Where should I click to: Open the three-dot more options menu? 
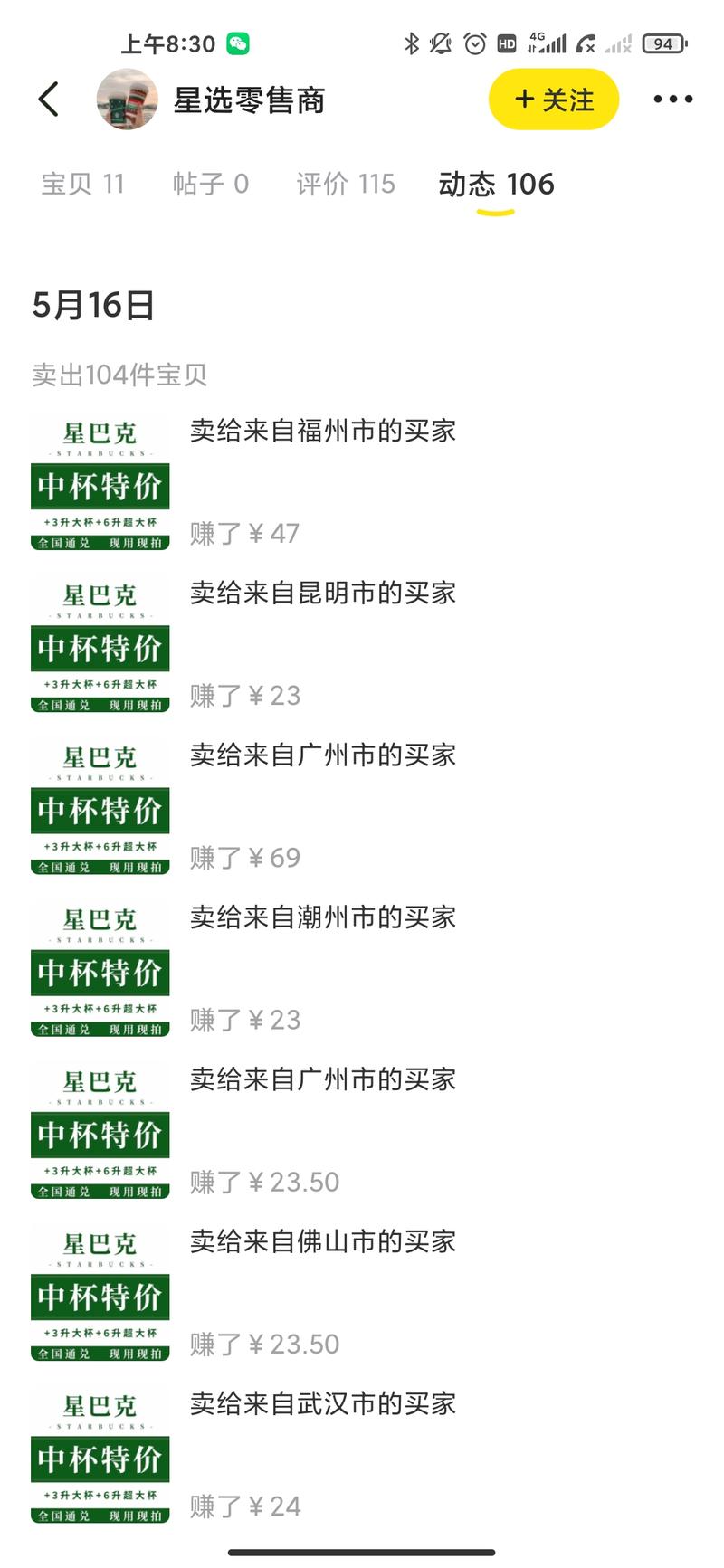tap(672, 100)
